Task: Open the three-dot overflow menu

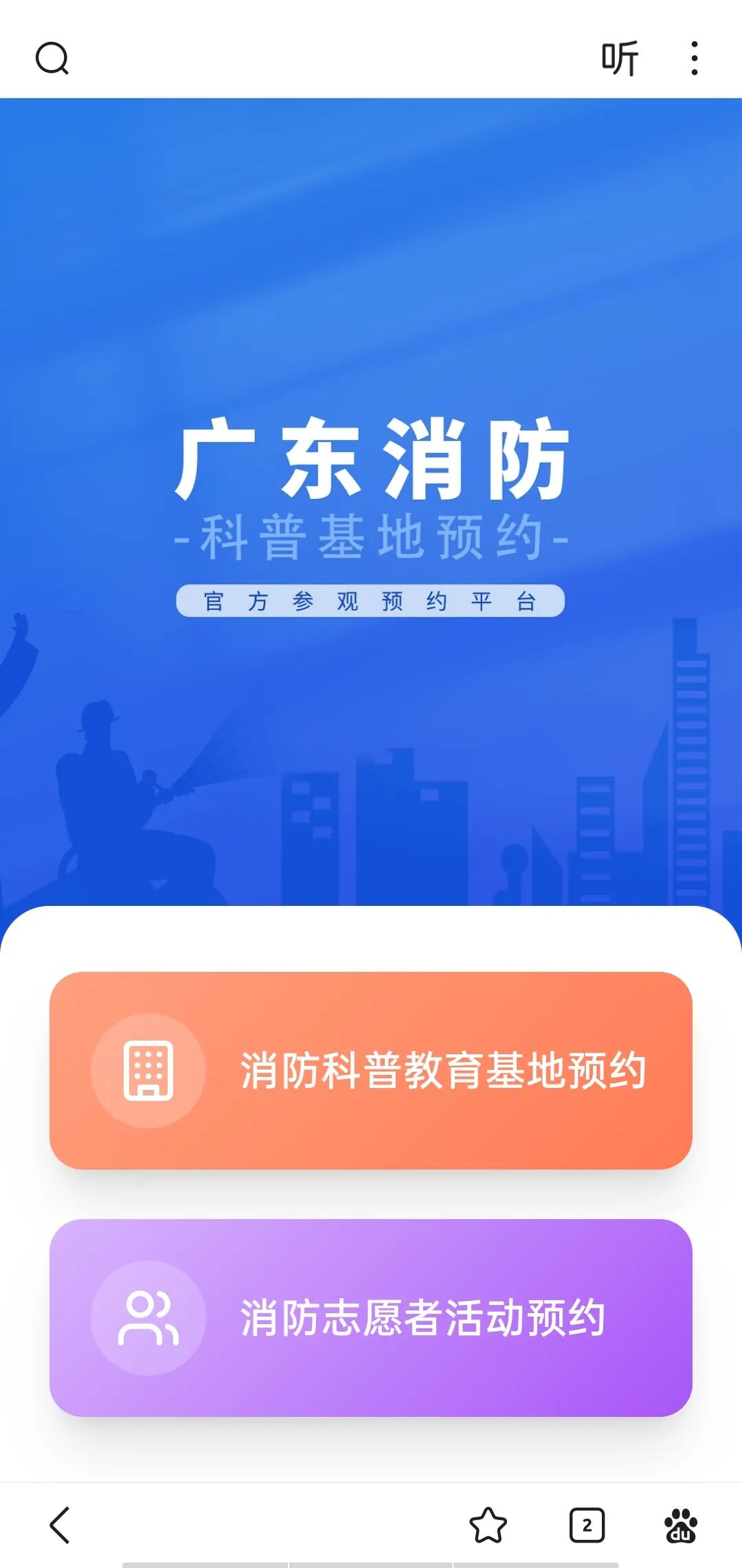Action: [x=694, y=59]
